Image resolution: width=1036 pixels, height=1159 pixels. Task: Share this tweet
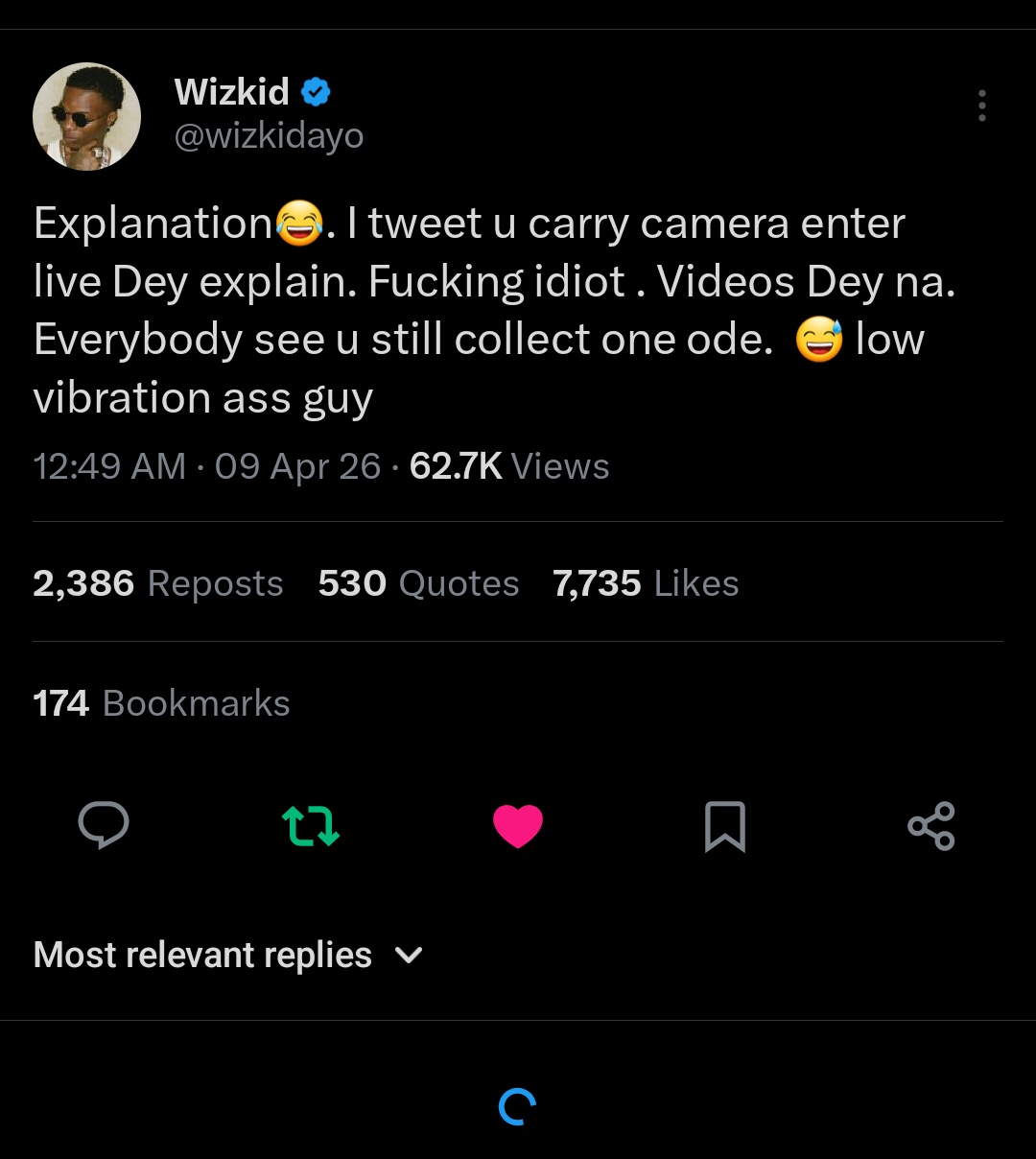931,825
